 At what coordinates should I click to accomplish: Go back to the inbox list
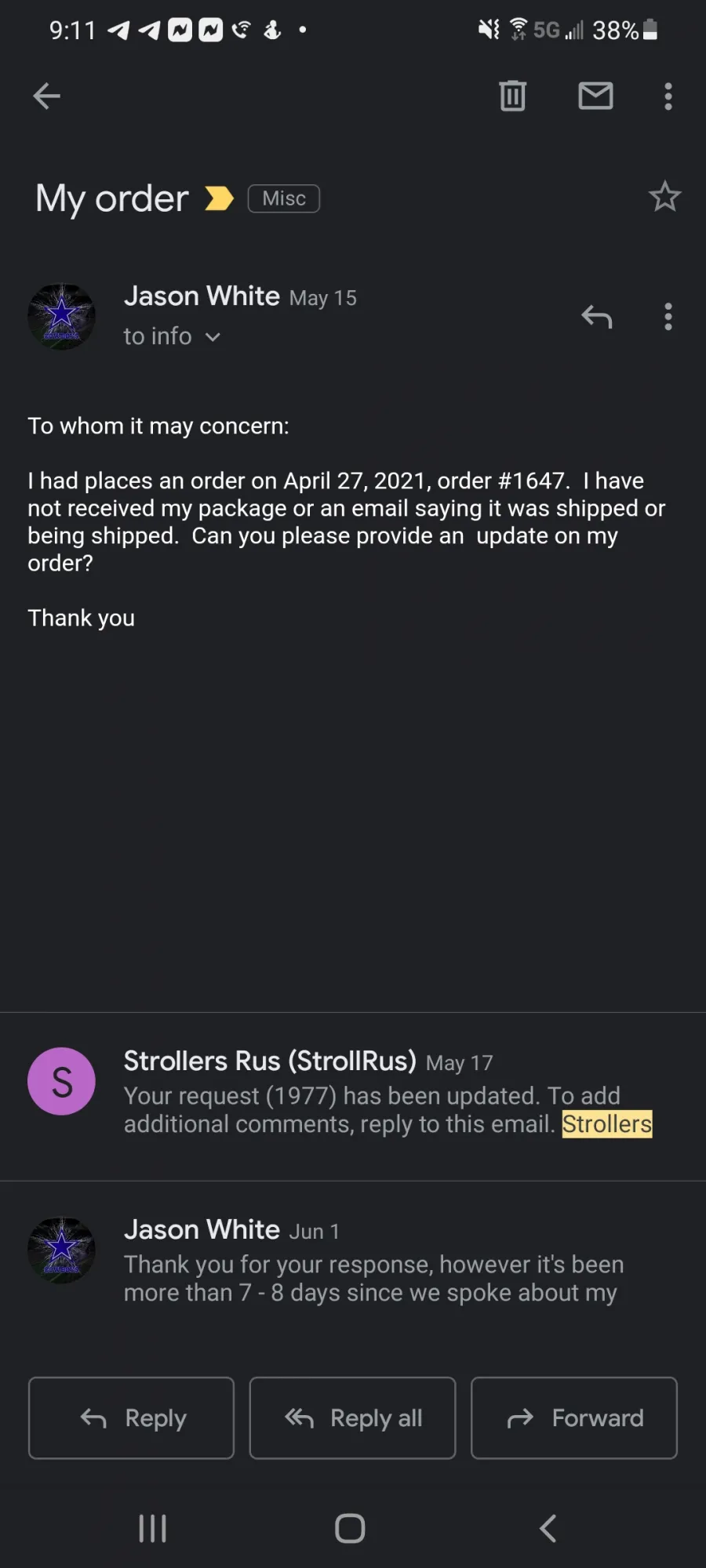coord(46,96)
